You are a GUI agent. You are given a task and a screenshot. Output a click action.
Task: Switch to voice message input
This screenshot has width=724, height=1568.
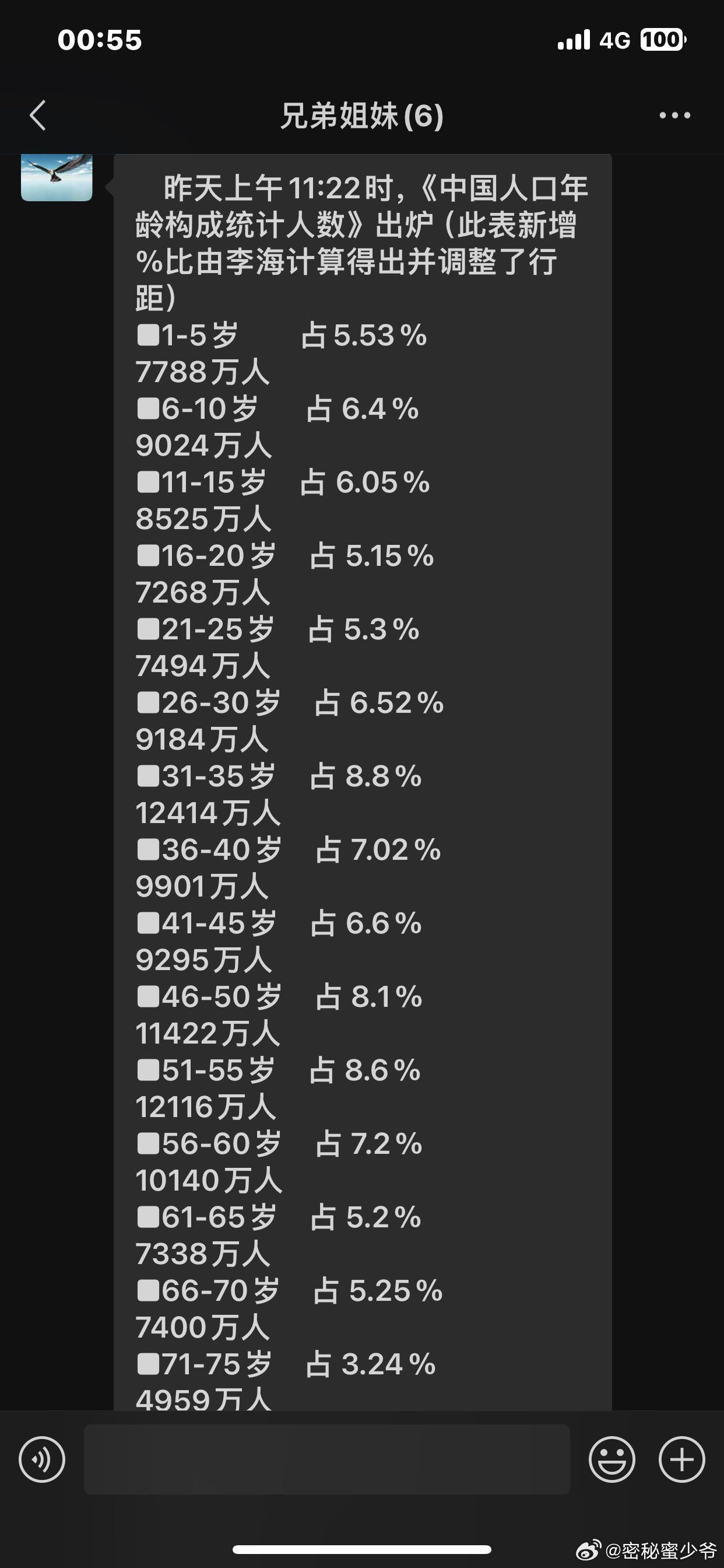(42, 1459)
